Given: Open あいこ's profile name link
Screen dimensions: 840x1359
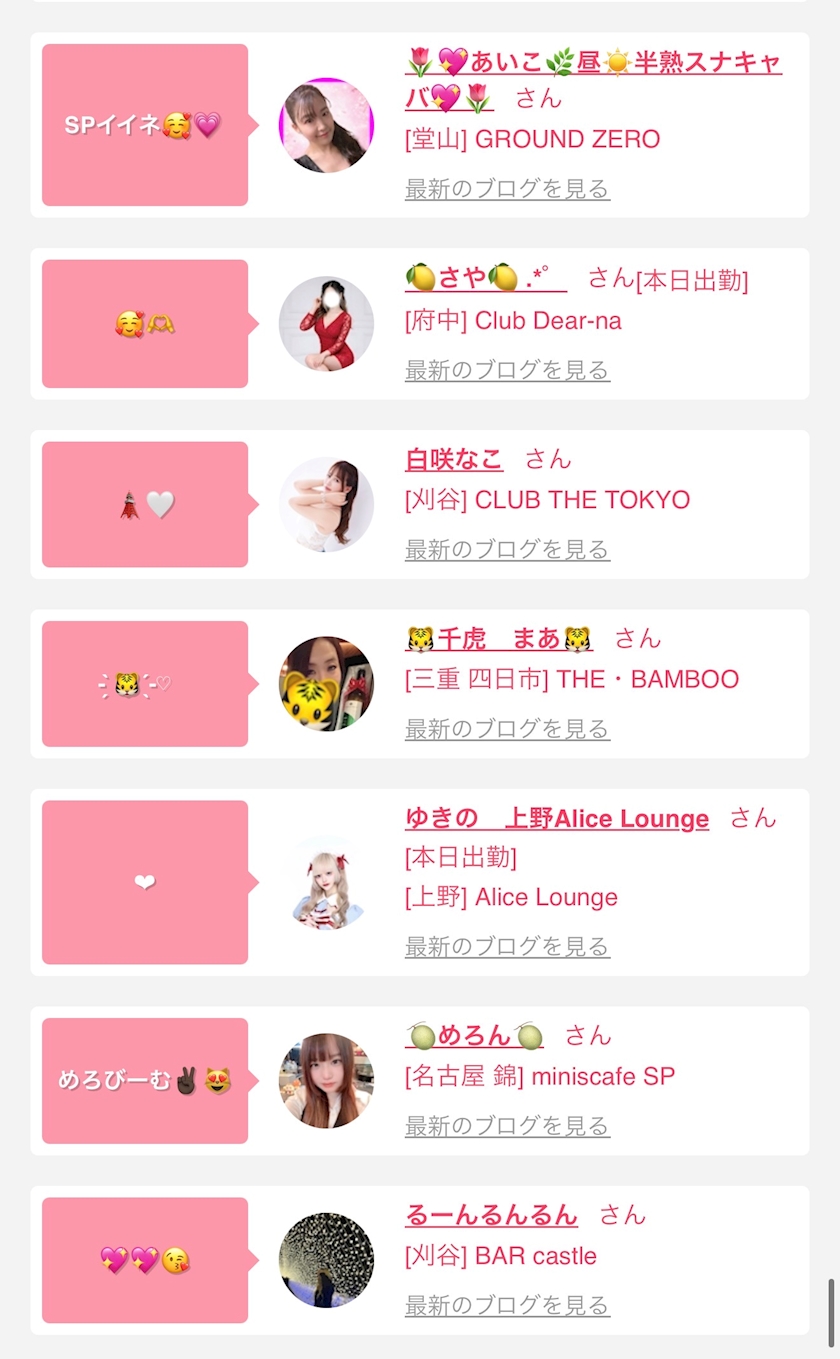Looking at the screenshot, I should click(x=593, y=80).
